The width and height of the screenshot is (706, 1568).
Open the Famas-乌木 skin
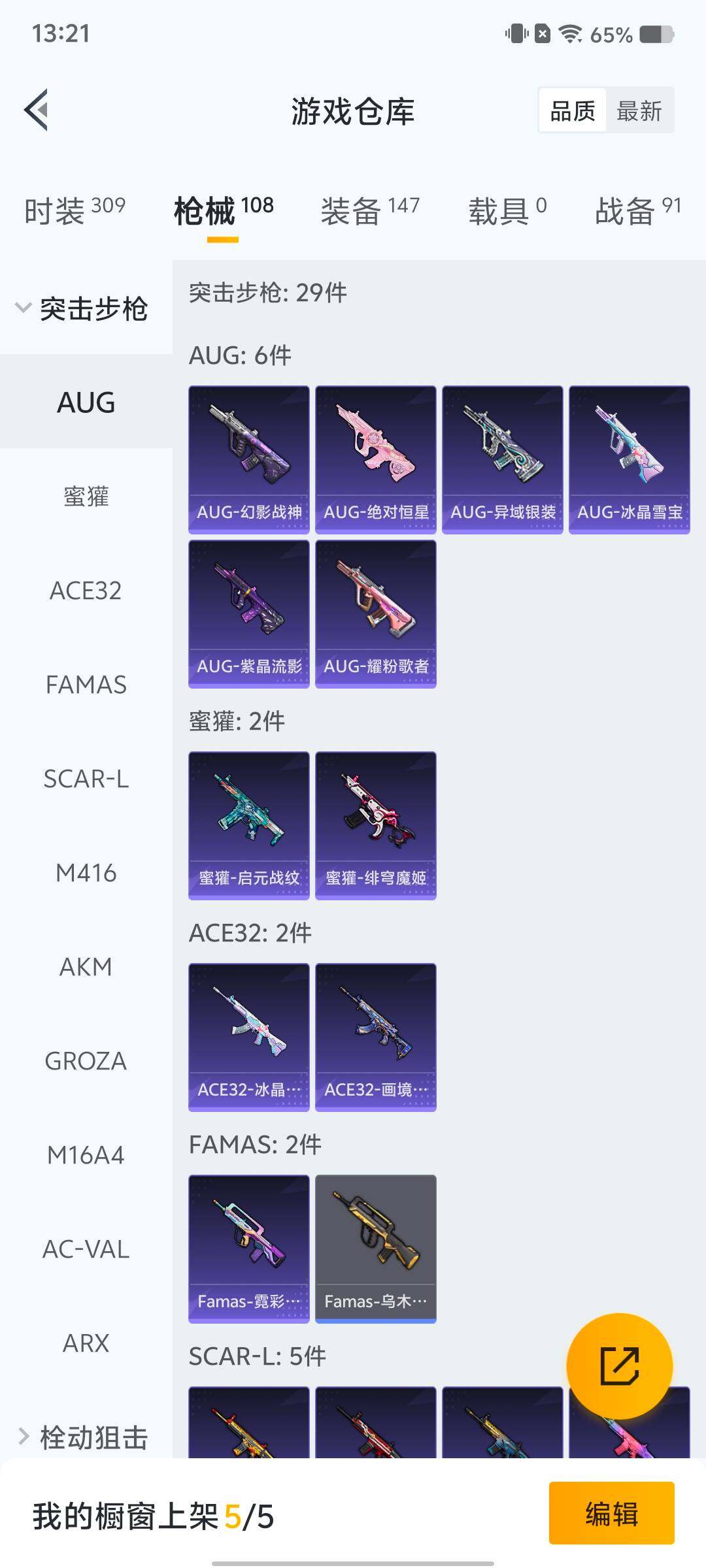tap(376, 1249)
